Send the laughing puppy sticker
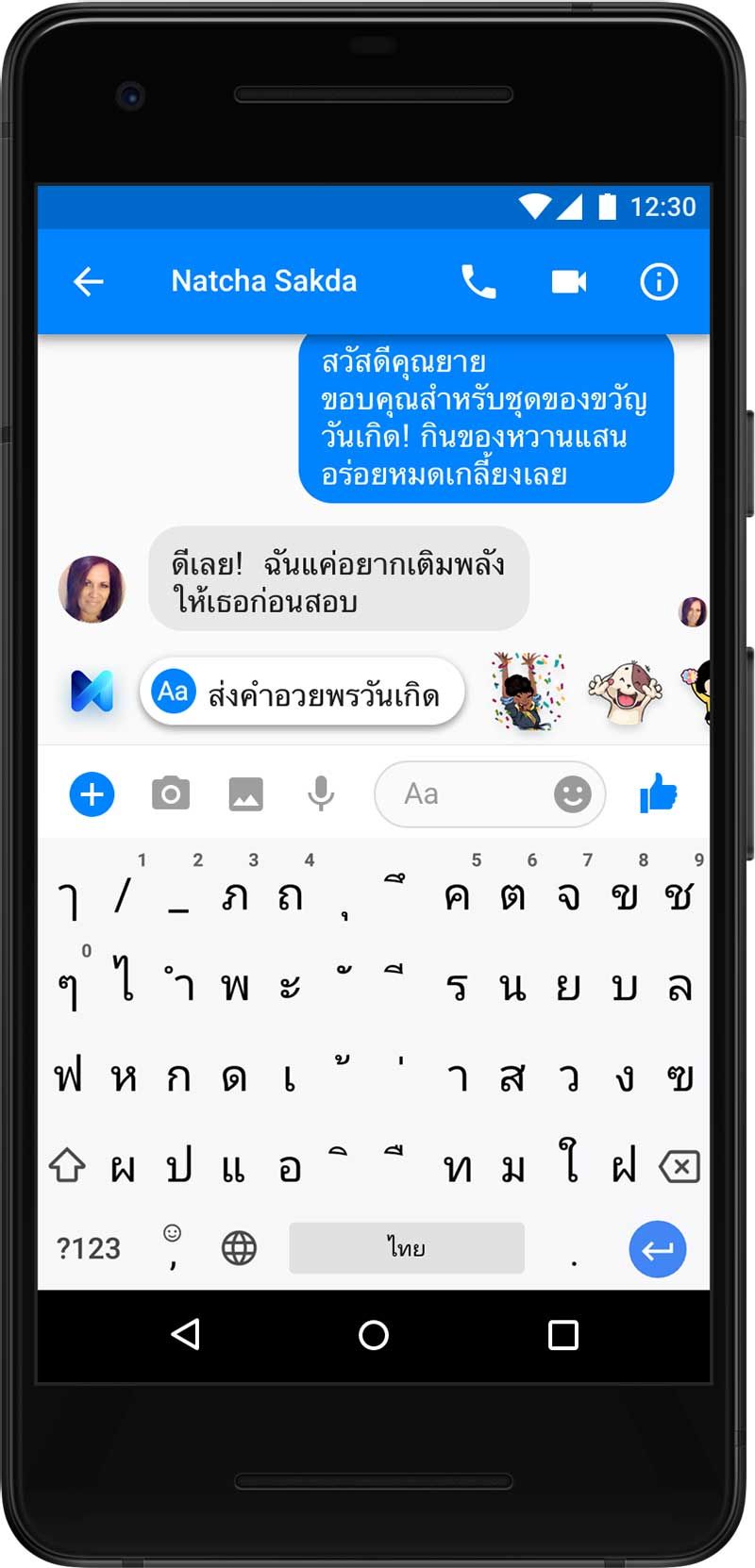Viewport: 755px width, 1568px height. (625, 692)
